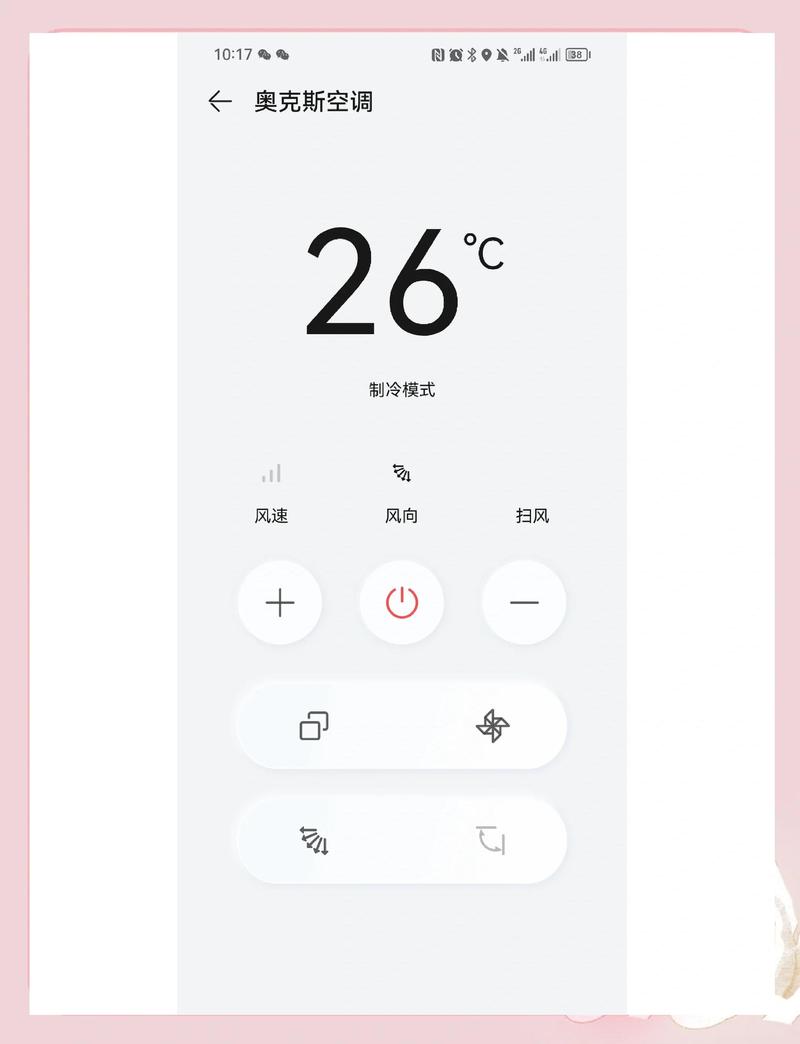Tap the back arrow to exit remote
Viewport: 800px width, 1044px height.
point(220,101)
